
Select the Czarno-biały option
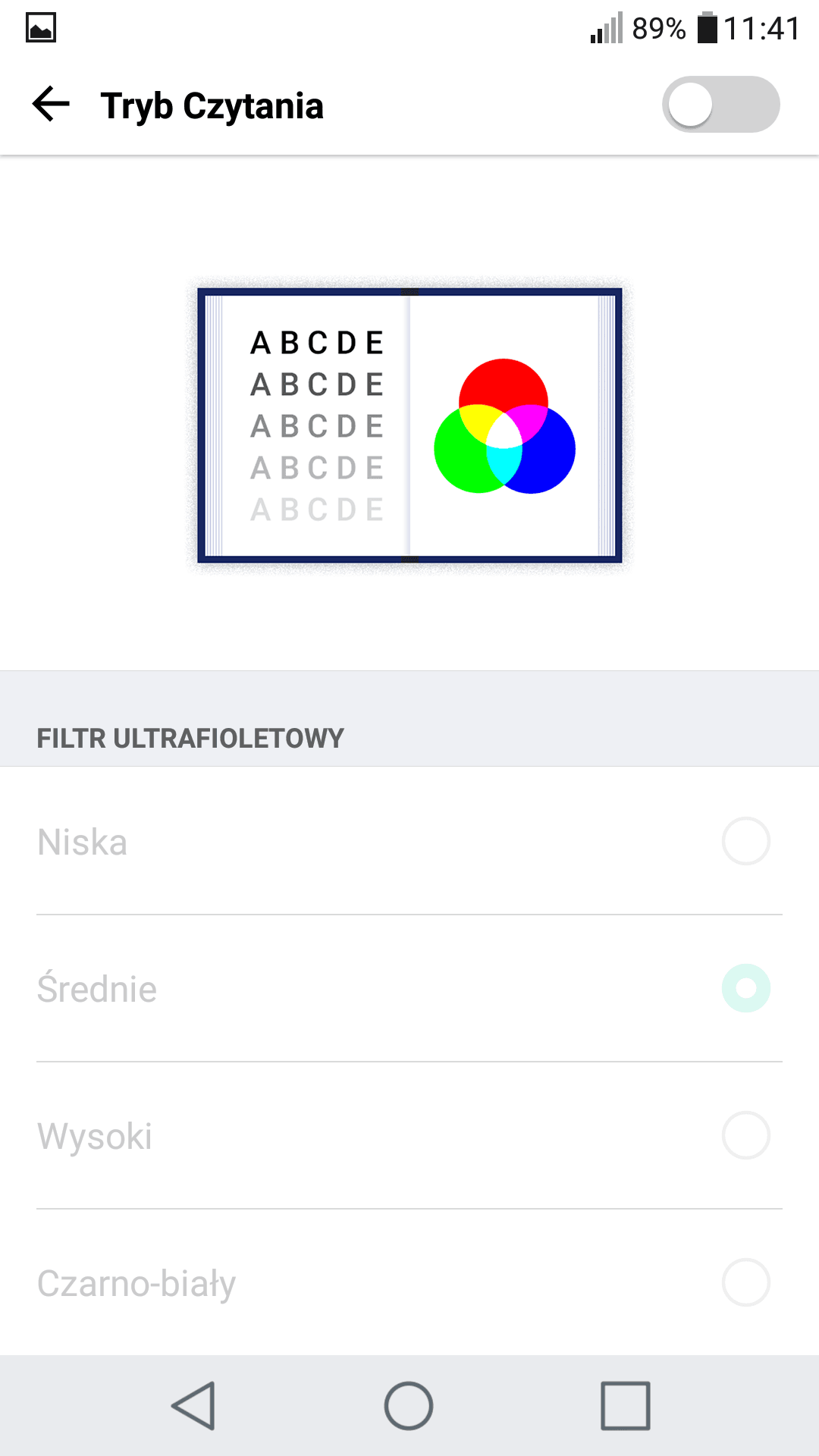click(409, 1282)
